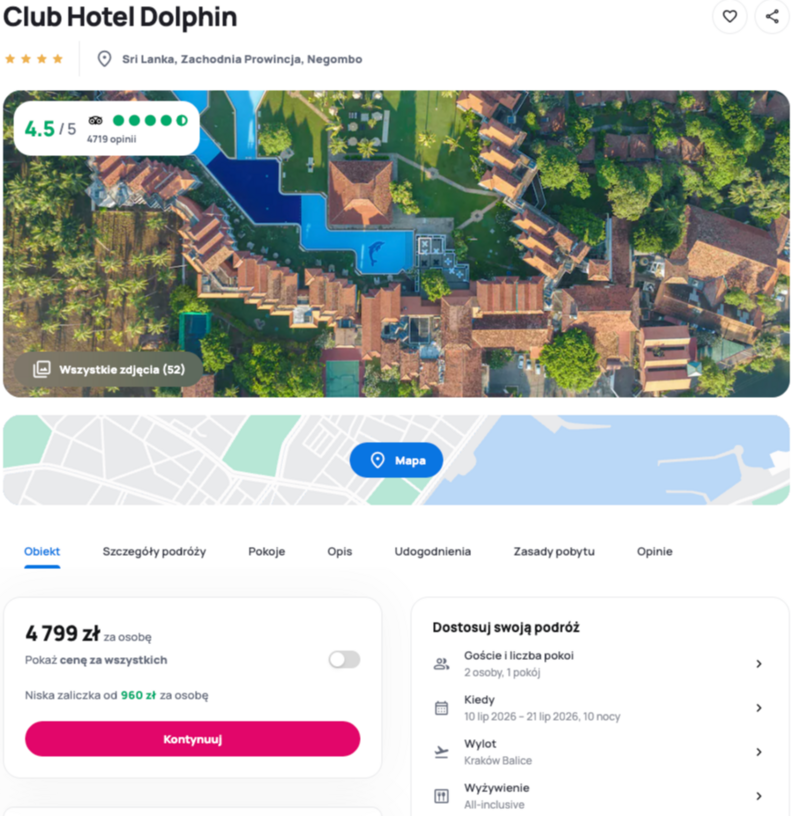Open the Mapa view
800x816 pixels.
pos(396,460)
